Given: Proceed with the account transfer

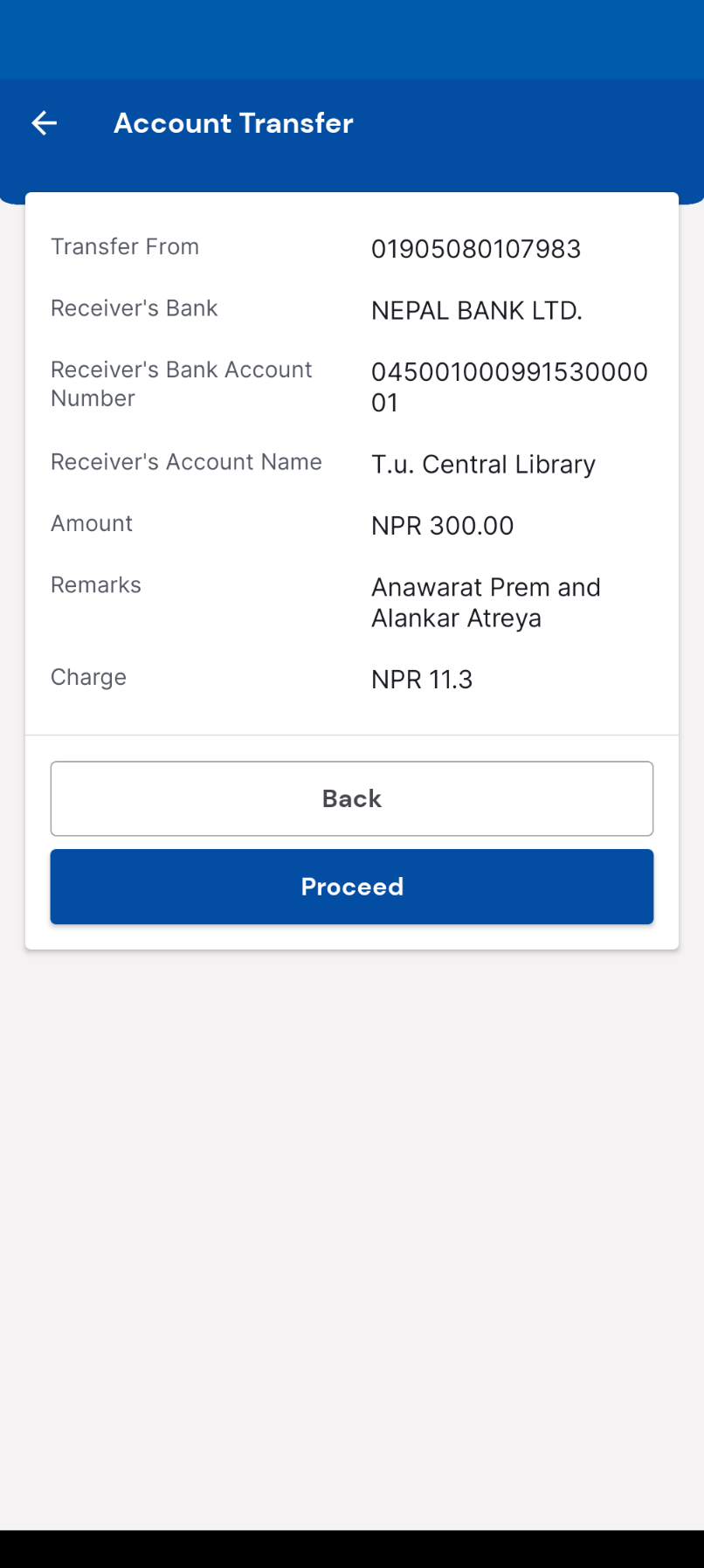Looking at the screenshot, I should point(352,887).
